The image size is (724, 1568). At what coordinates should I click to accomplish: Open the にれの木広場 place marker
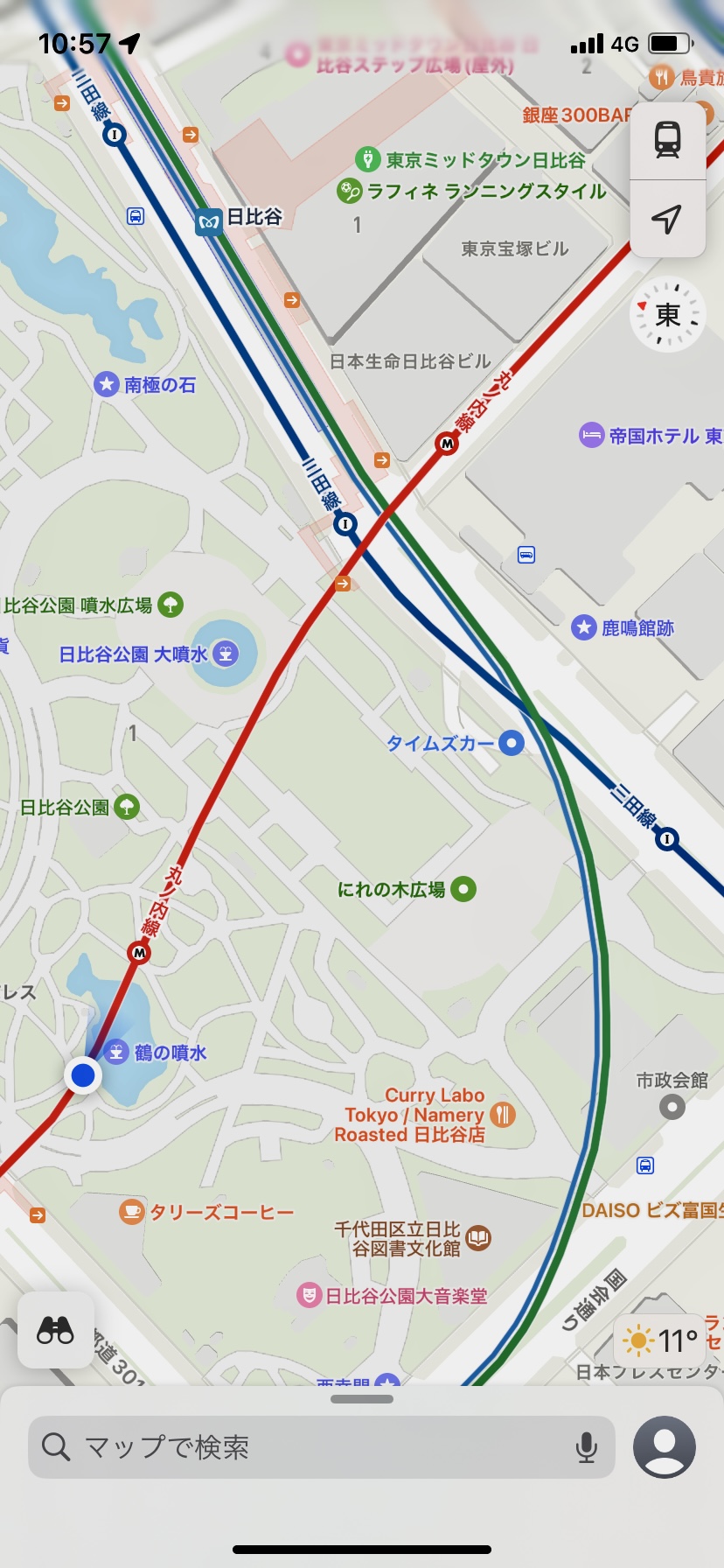coord(463,890)
